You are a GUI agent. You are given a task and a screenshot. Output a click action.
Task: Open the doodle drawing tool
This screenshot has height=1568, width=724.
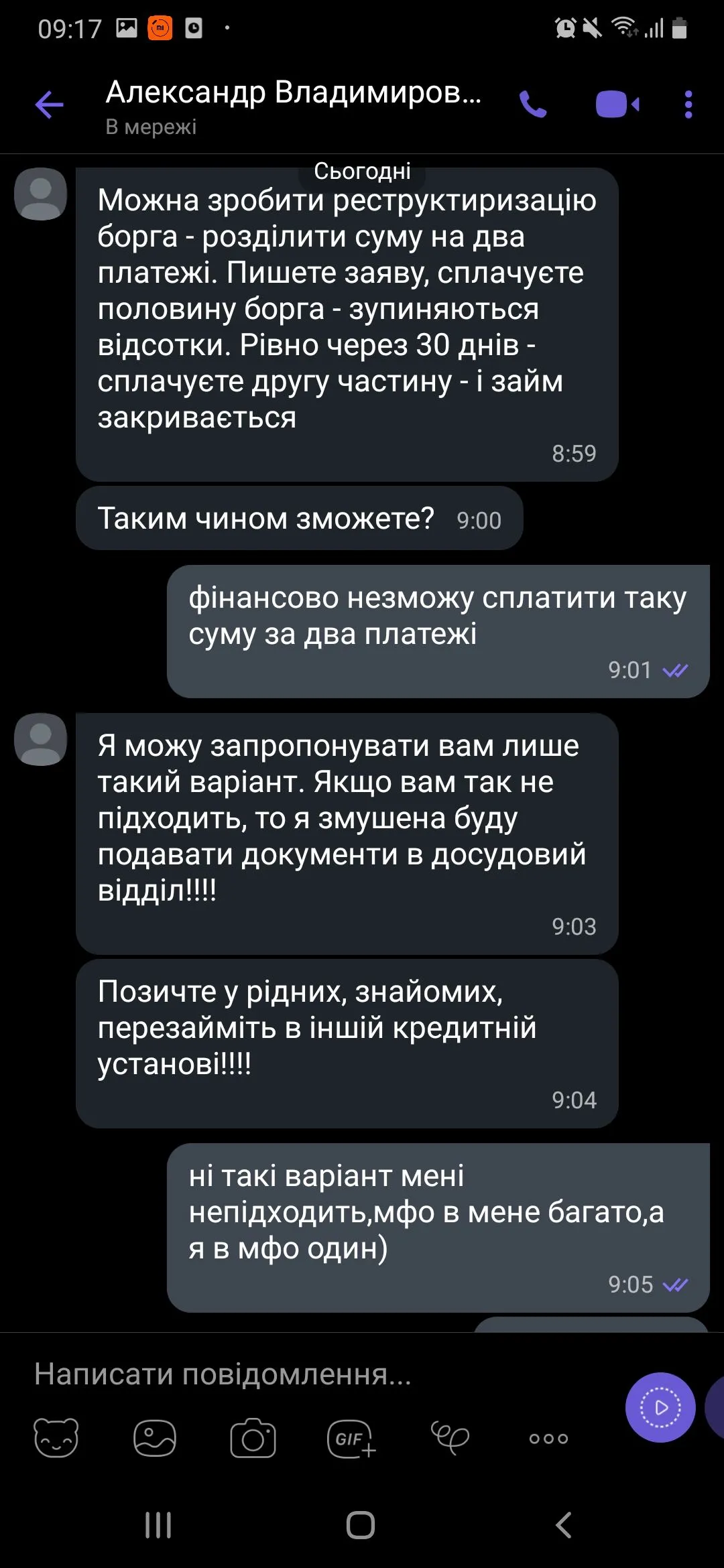point(450,1438)
